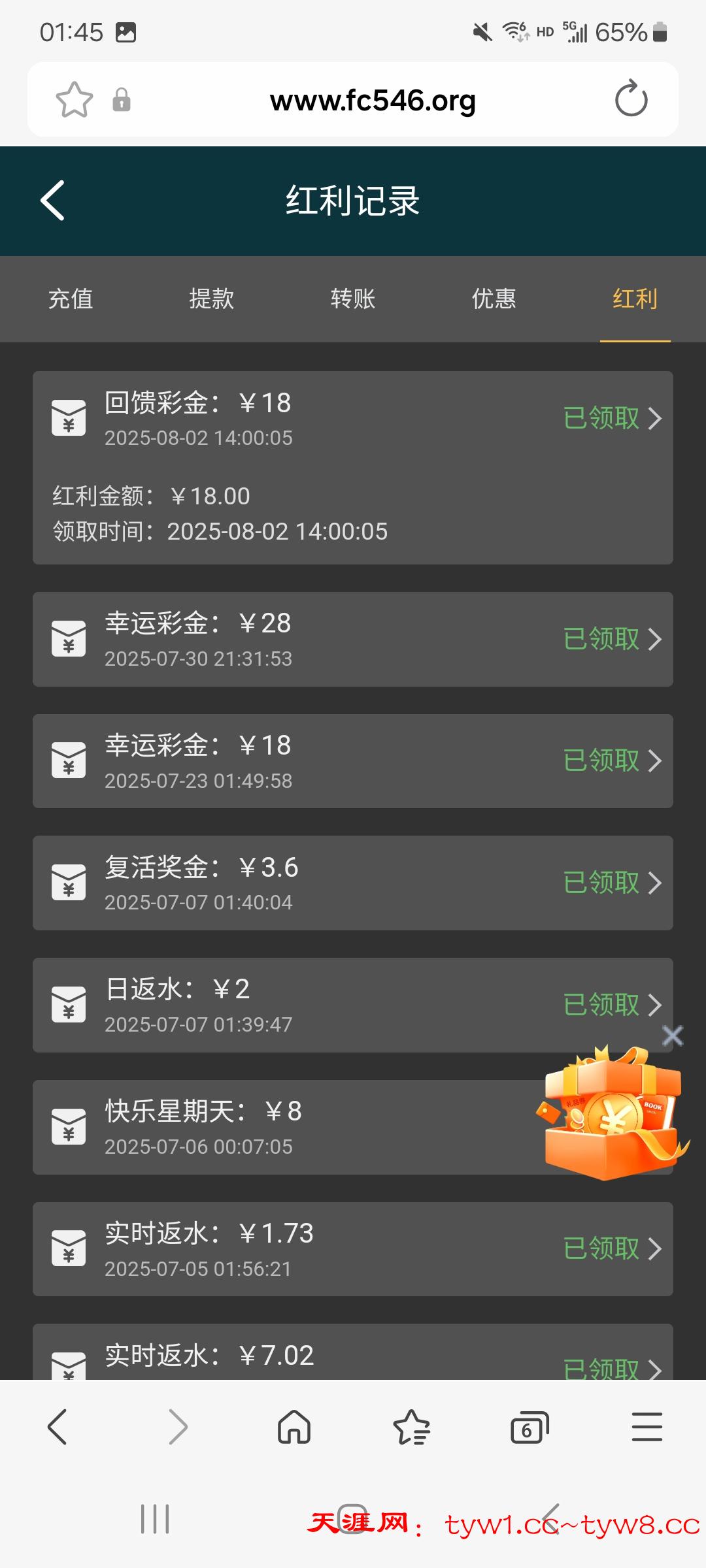Dismiss the floating gift box
Screen dimensions: 706x1568
coord(673,1036)
